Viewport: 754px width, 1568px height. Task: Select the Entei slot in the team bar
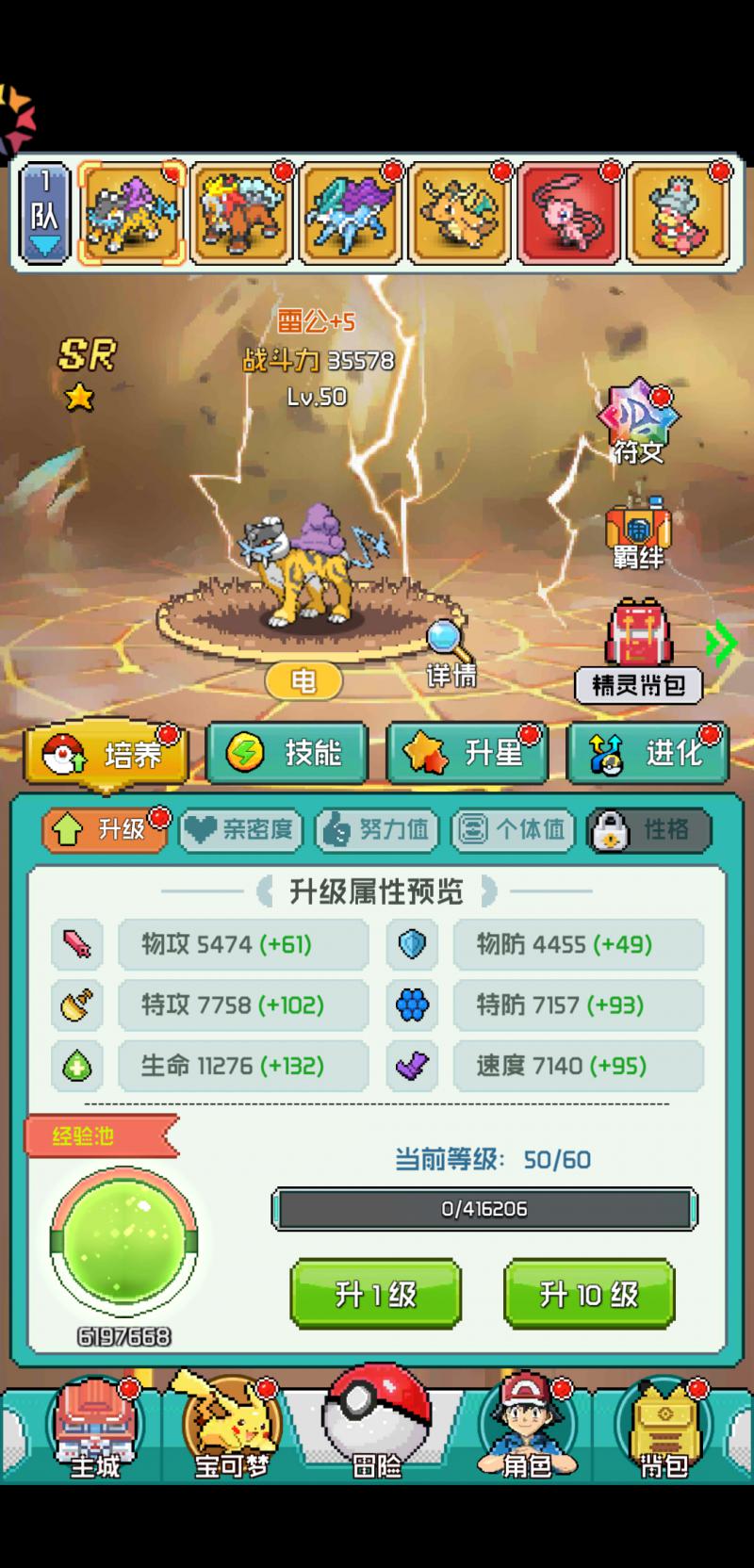tap(240, 214)
